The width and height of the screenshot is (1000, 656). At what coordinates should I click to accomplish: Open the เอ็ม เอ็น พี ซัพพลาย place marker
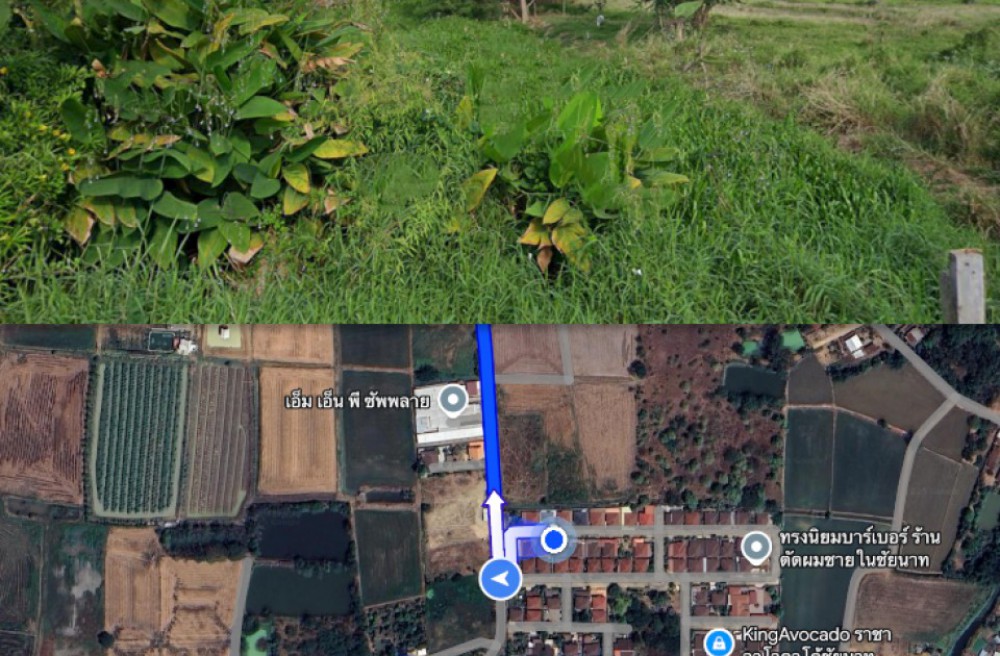pos(454,401)
